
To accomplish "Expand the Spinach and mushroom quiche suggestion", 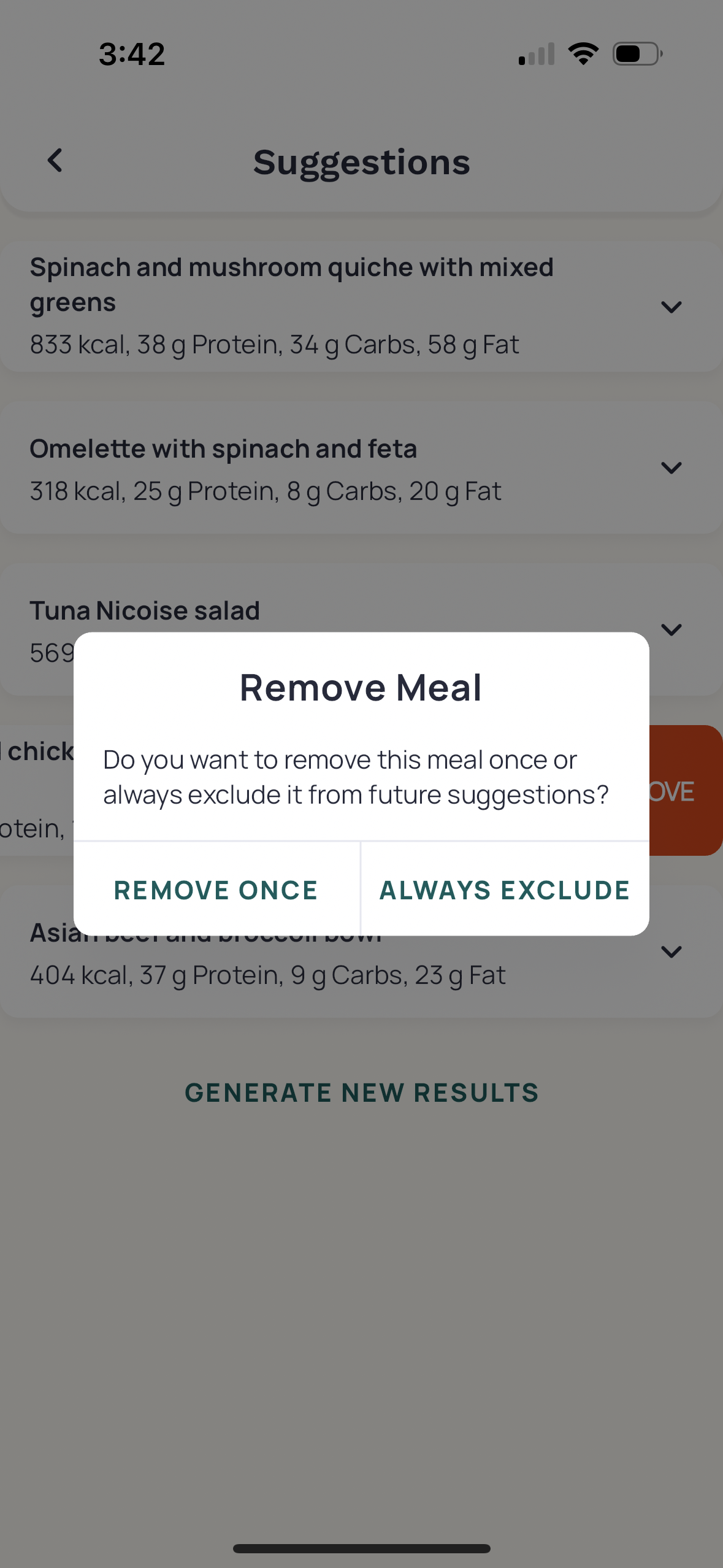I will (671, 307).
